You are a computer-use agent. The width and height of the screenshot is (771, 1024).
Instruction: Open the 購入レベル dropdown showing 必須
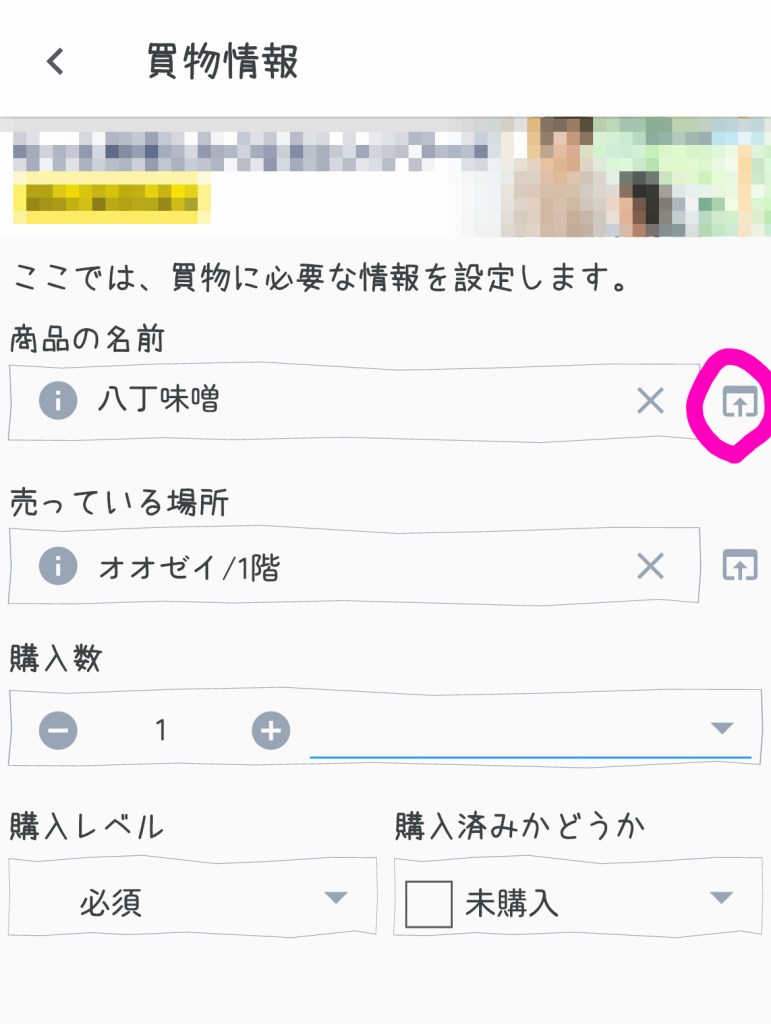192,900
